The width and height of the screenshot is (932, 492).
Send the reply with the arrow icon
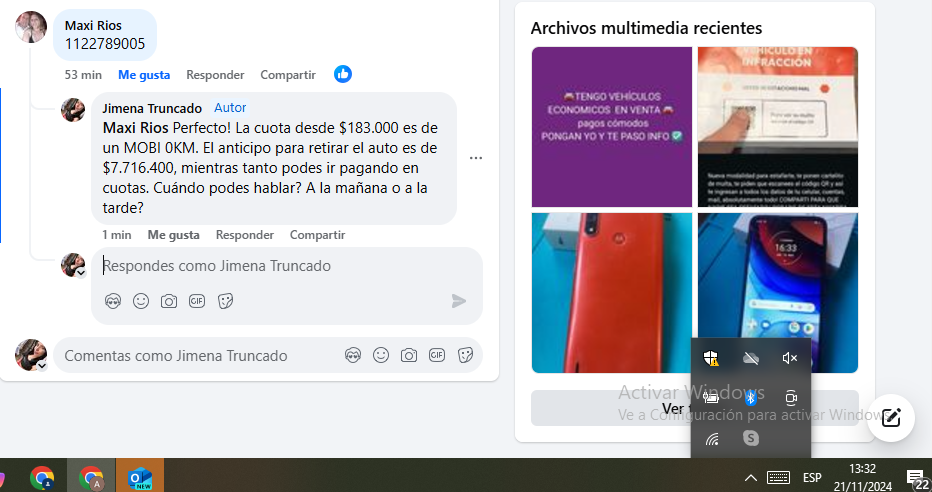(x=459, y=301)
